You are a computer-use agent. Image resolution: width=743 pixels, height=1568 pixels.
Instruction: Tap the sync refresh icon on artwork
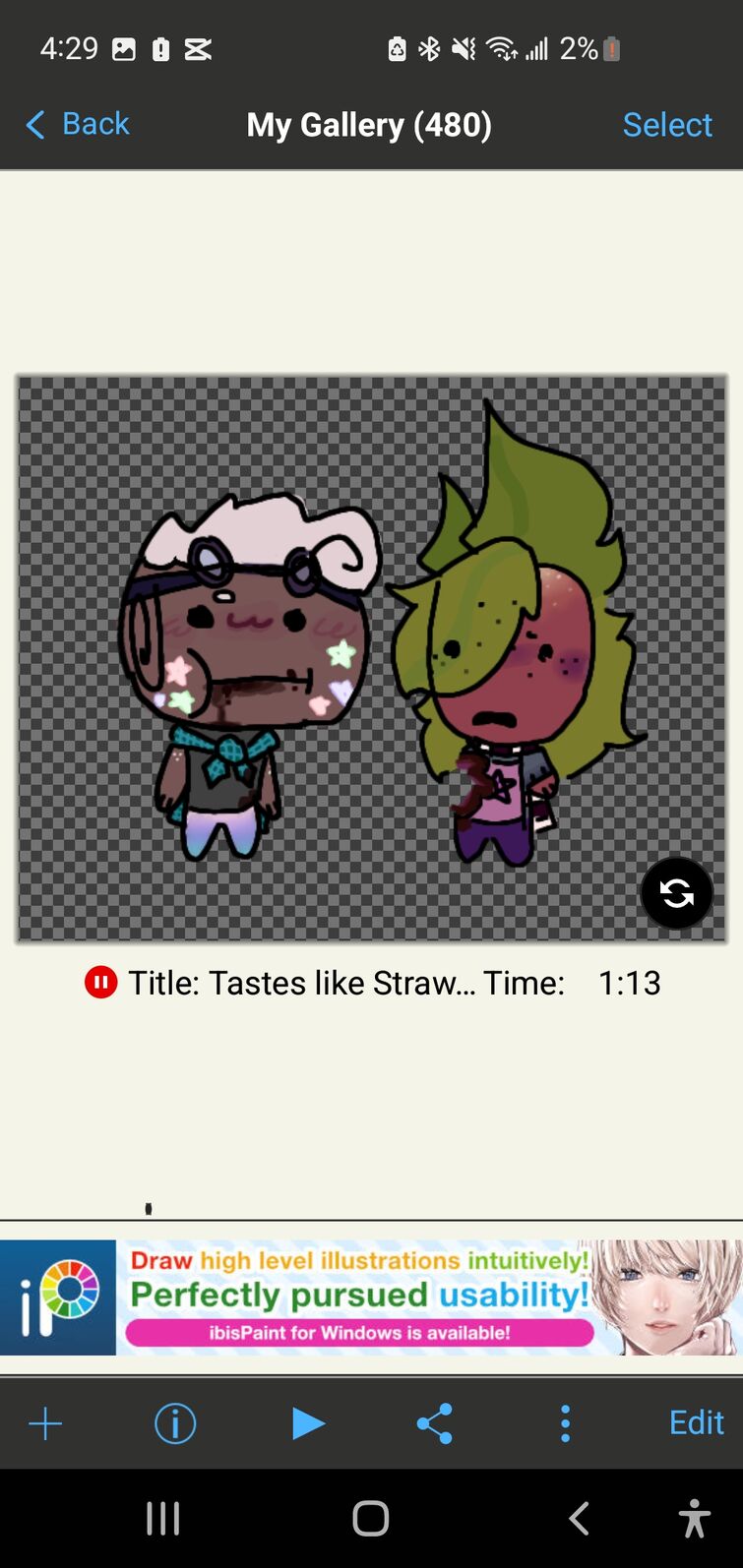click(676, 893)
